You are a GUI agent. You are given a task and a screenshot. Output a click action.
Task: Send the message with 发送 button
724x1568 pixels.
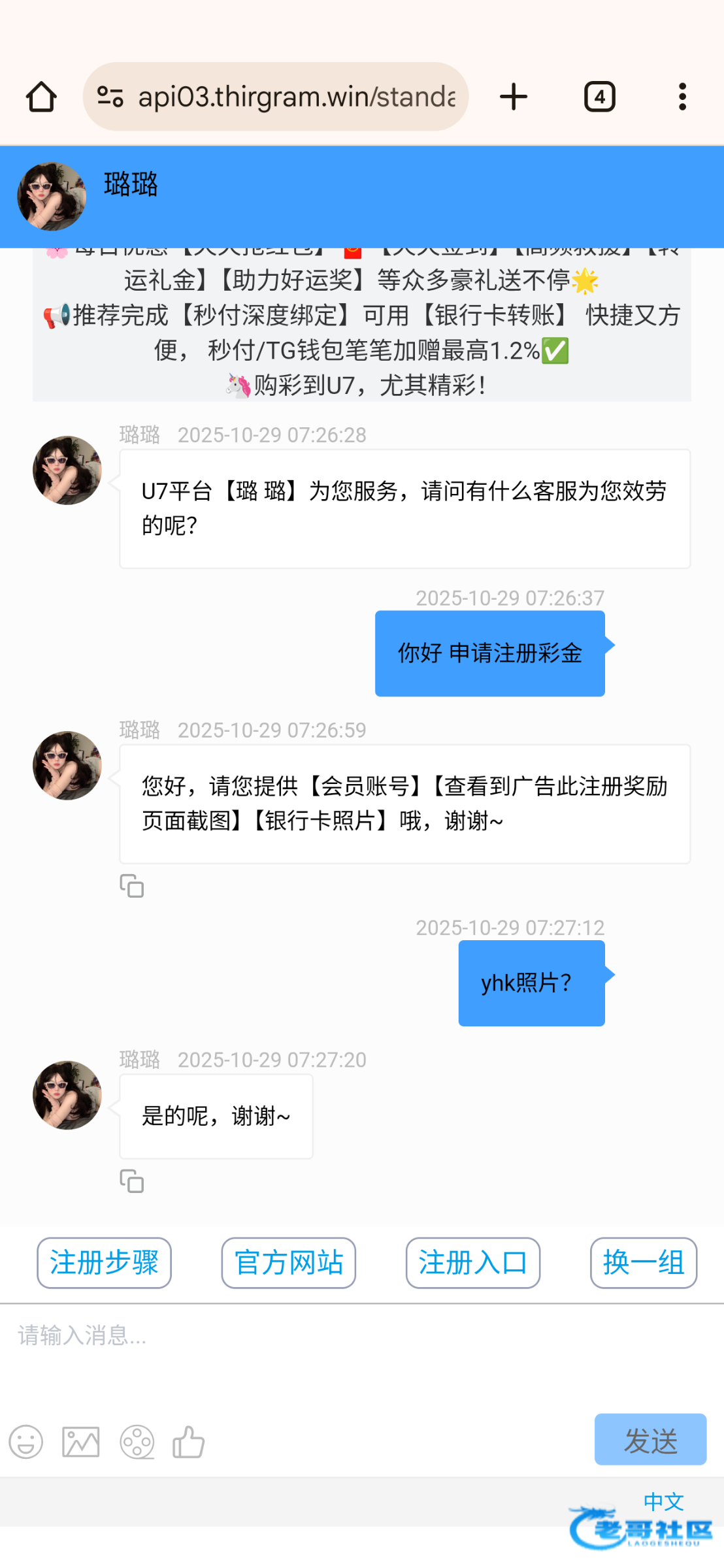(x=650, y=1439)
